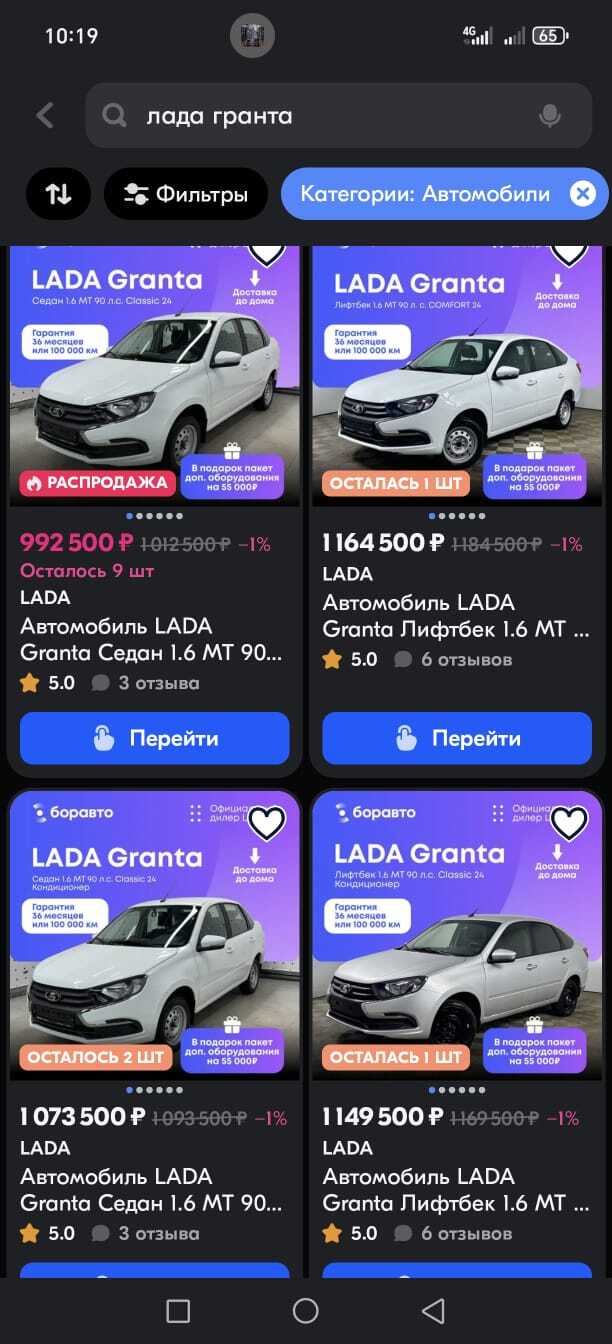
Task: Open recent apps from the navigation bar
Action: click(178, 1311)
